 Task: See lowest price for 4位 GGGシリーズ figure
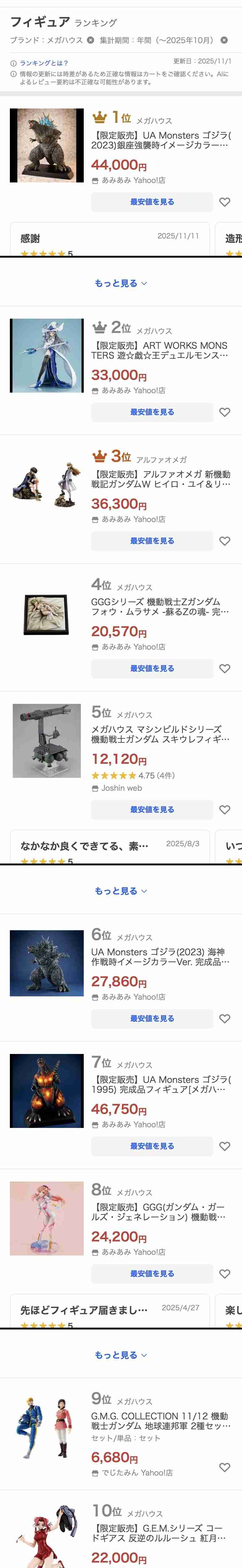click(152, 668)
